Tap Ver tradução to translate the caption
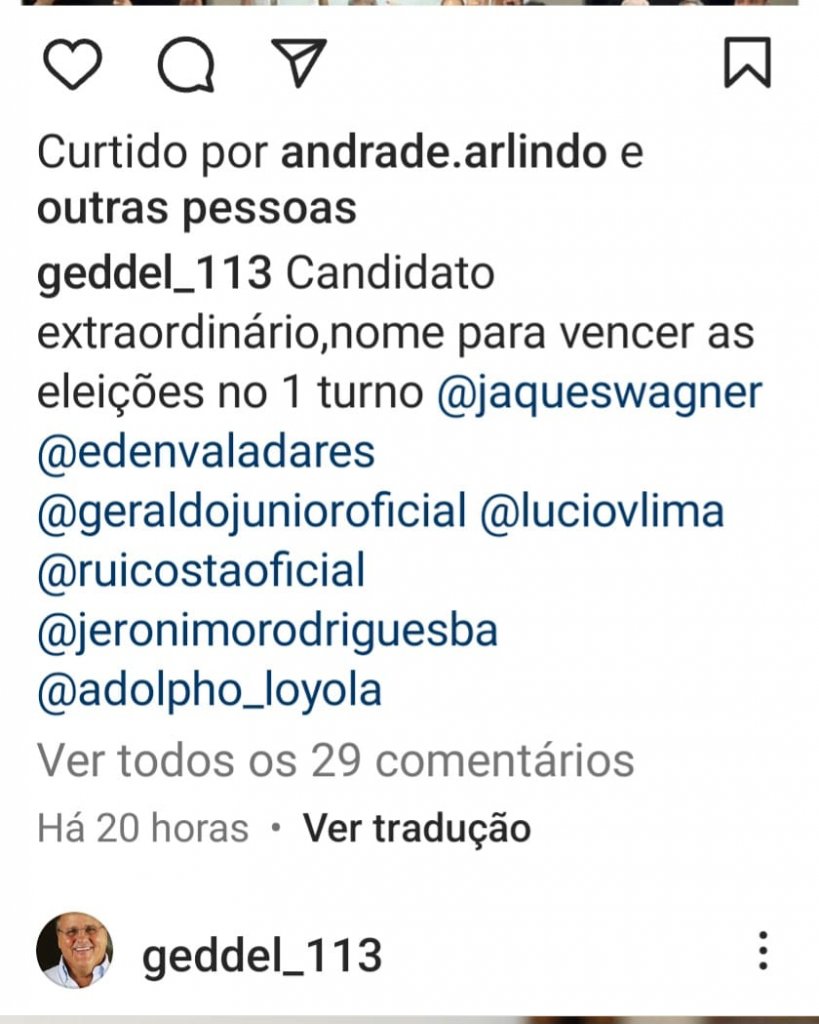The image size is (819, 1024). pos(417,828)
